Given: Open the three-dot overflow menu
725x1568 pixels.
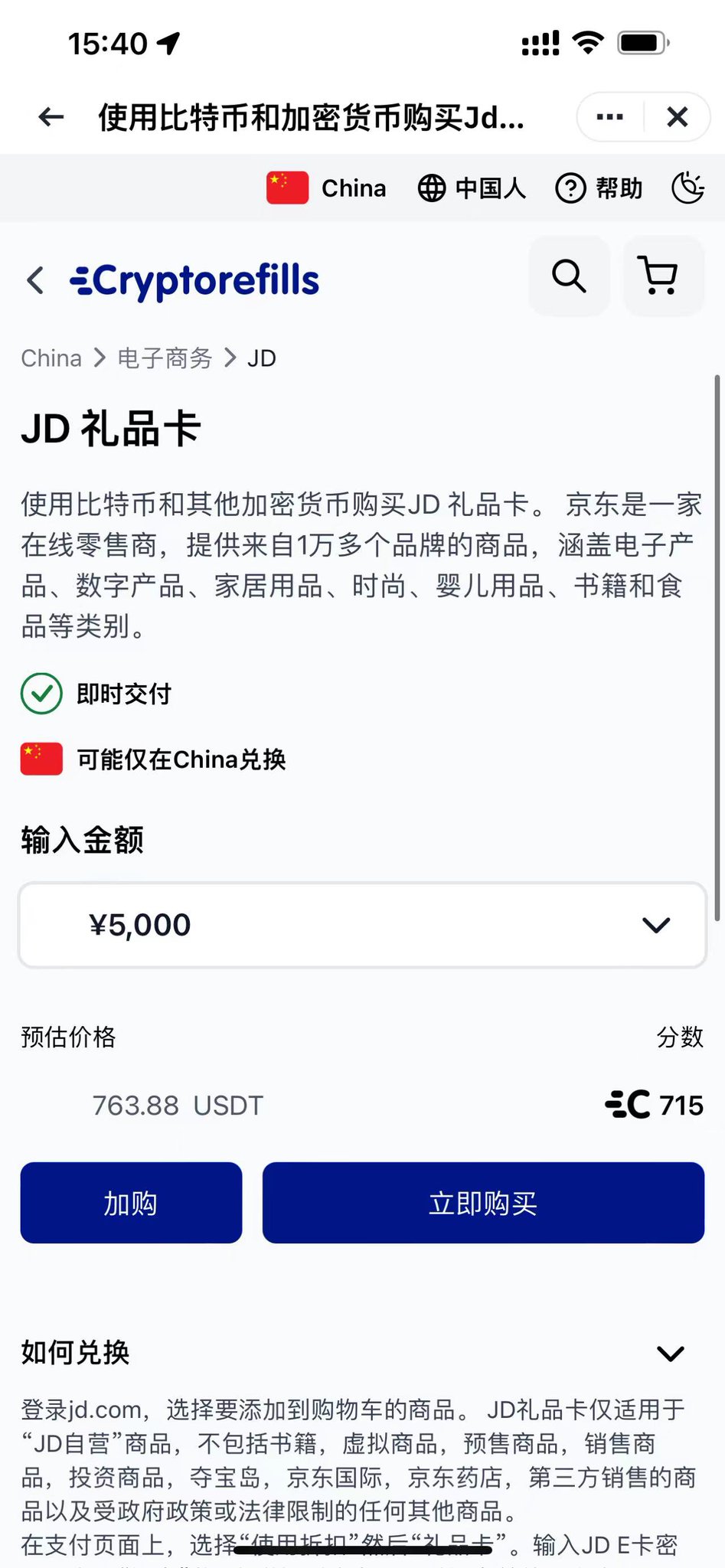Looking at the screenshot, I should point(609,117).
